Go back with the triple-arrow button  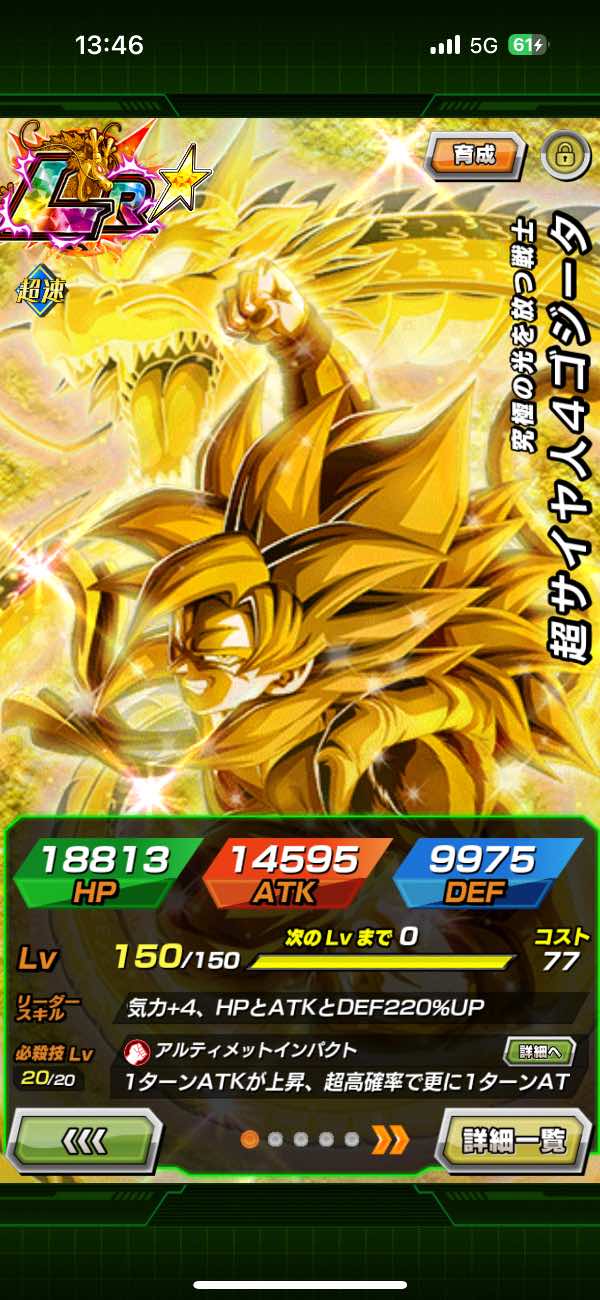[x=84, y=1138]
